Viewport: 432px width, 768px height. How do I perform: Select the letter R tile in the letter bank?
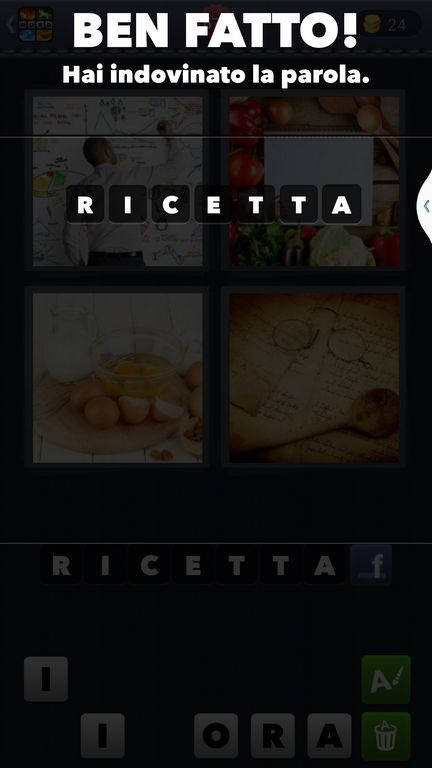[273, 736]
